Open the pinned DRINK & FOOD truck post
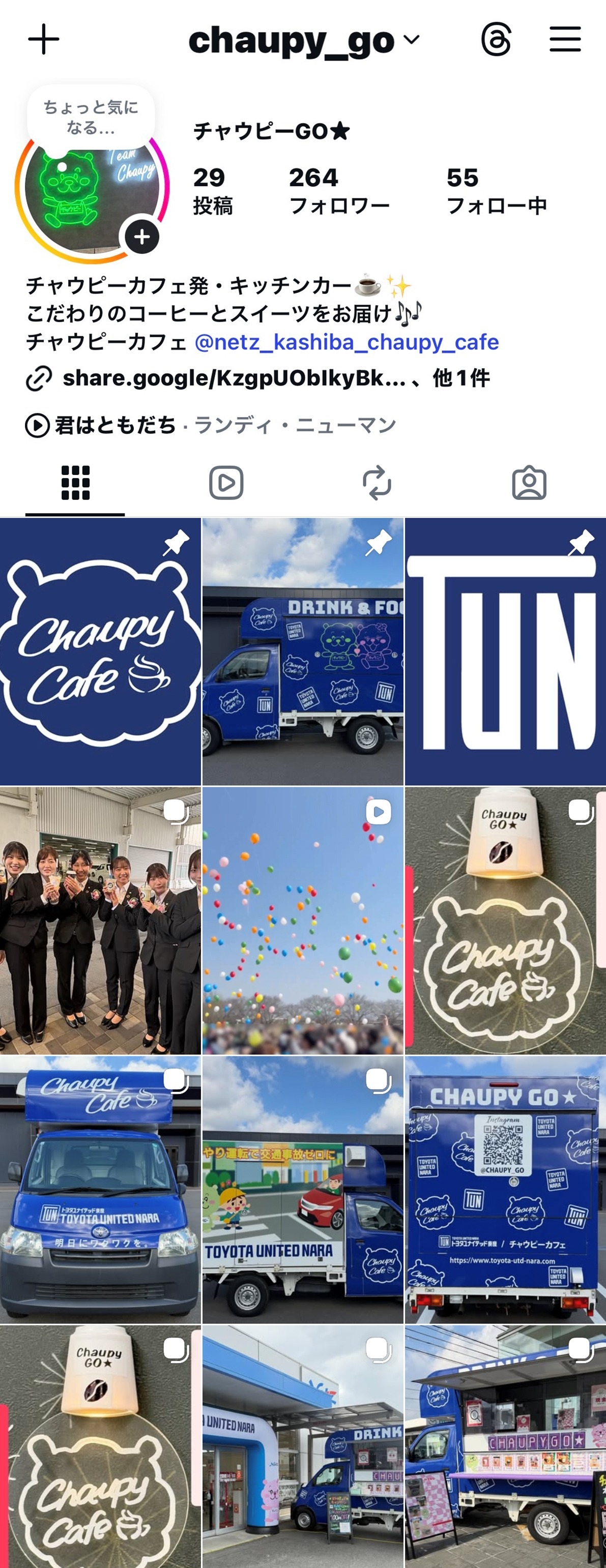Screen dimensions: 606x1568 [x=303, y=652]
